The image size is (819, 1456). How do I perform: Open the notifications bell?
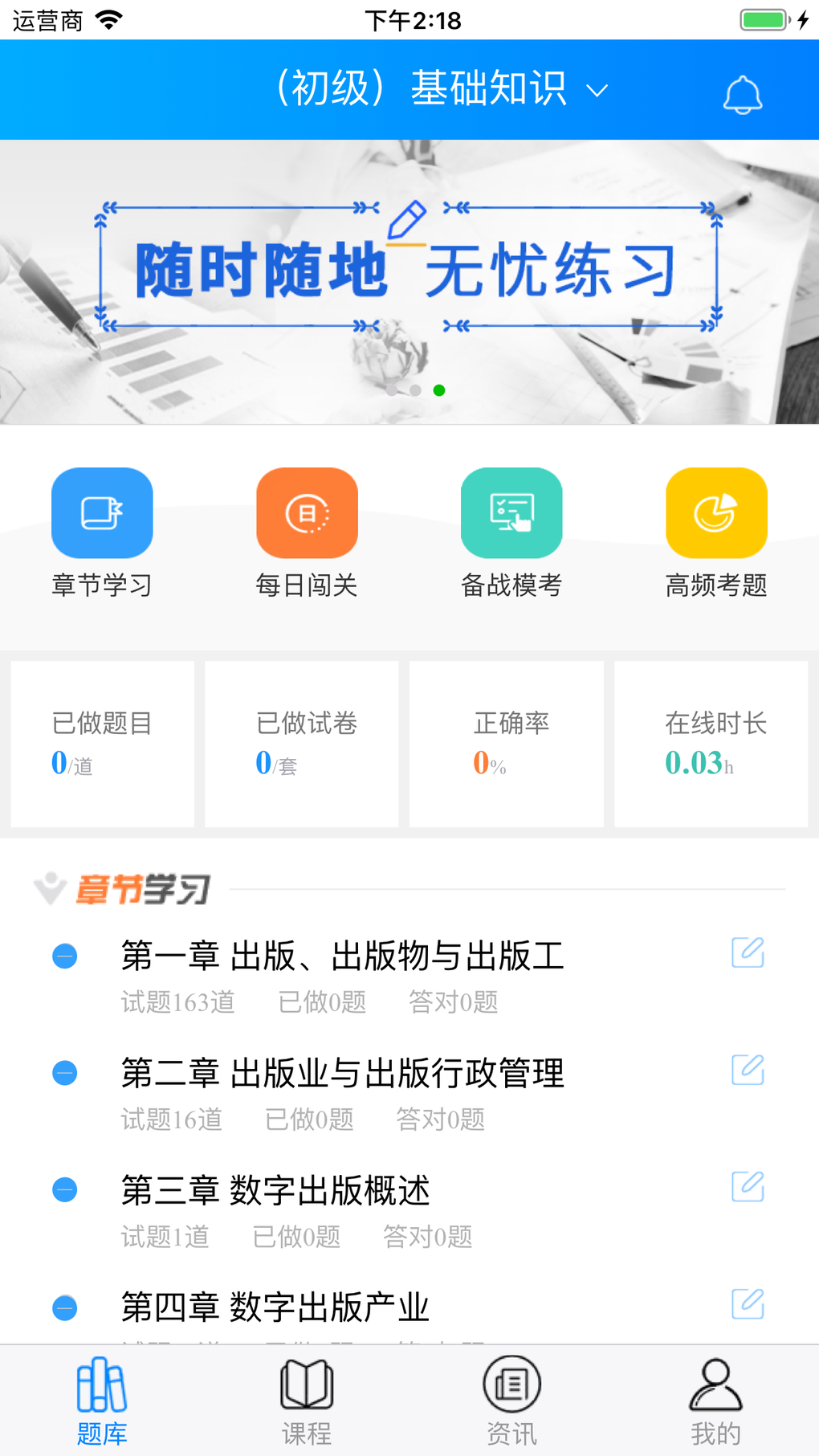(743, 95)
